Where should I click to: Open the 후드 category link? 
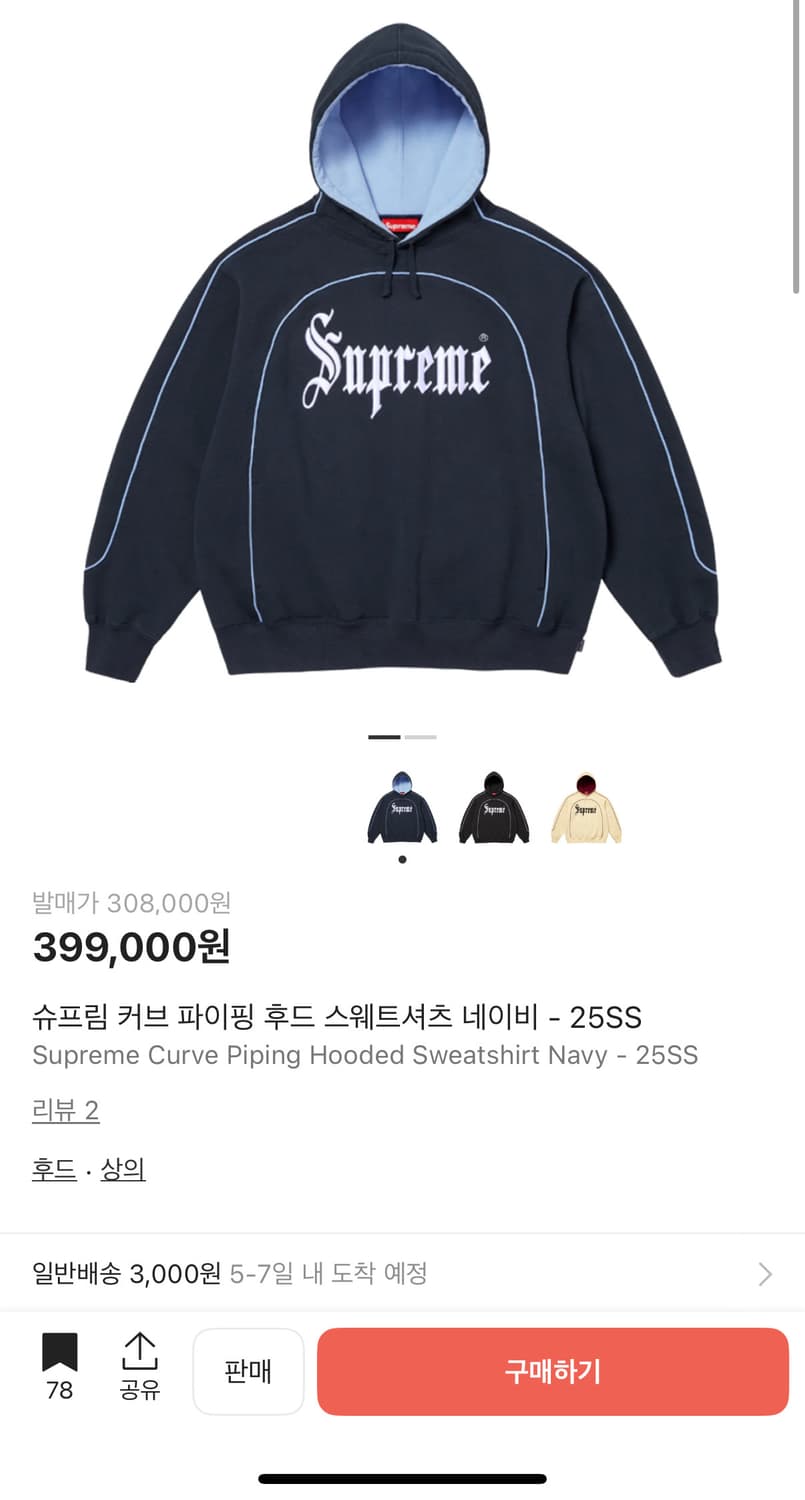tap(53, 1168)
